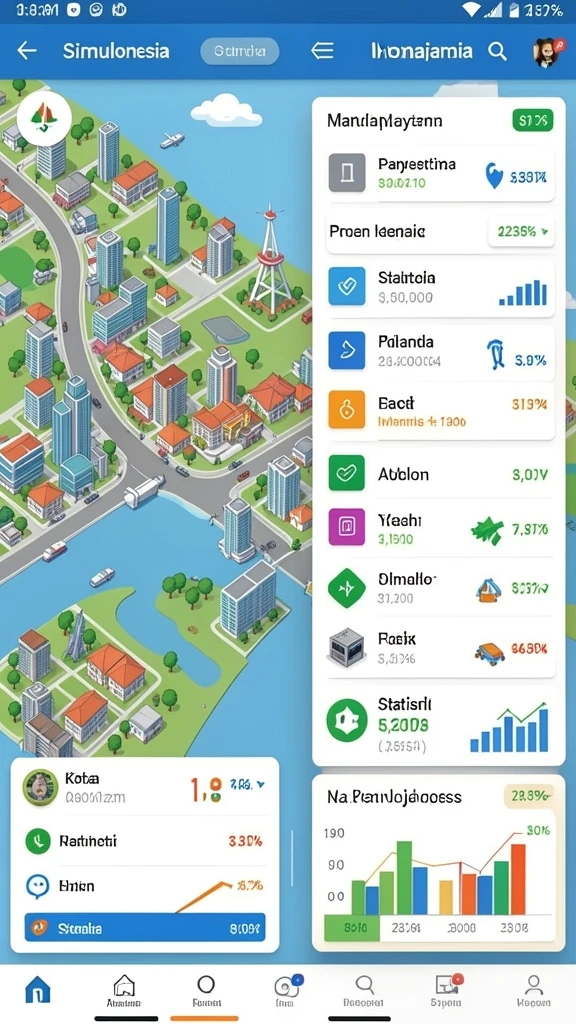Select the Abolon row
576x1024 pixels.
pos(440,474)
